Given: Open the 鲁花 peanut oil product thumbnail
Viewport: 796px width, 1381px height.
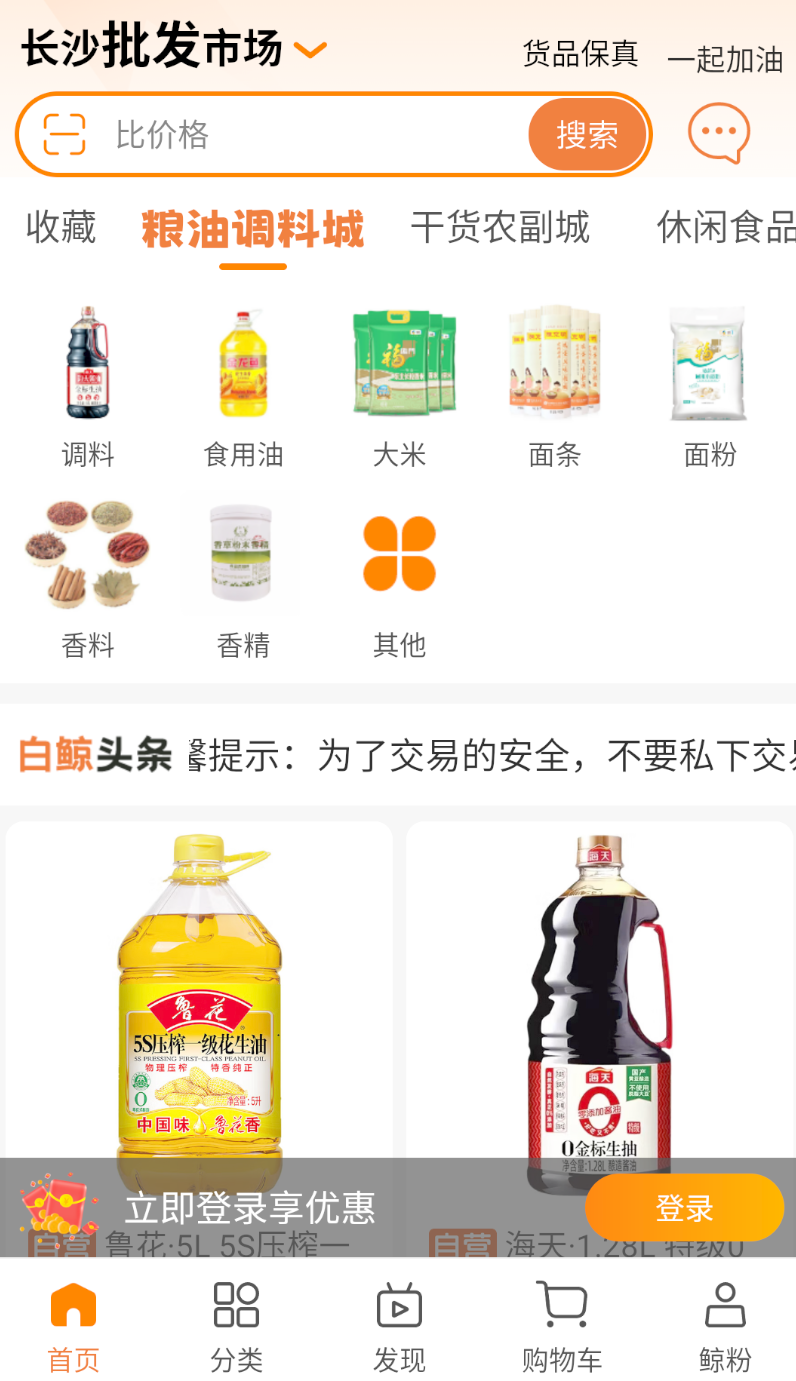Looking at the screenshot, I should (x=199, y=1000).
